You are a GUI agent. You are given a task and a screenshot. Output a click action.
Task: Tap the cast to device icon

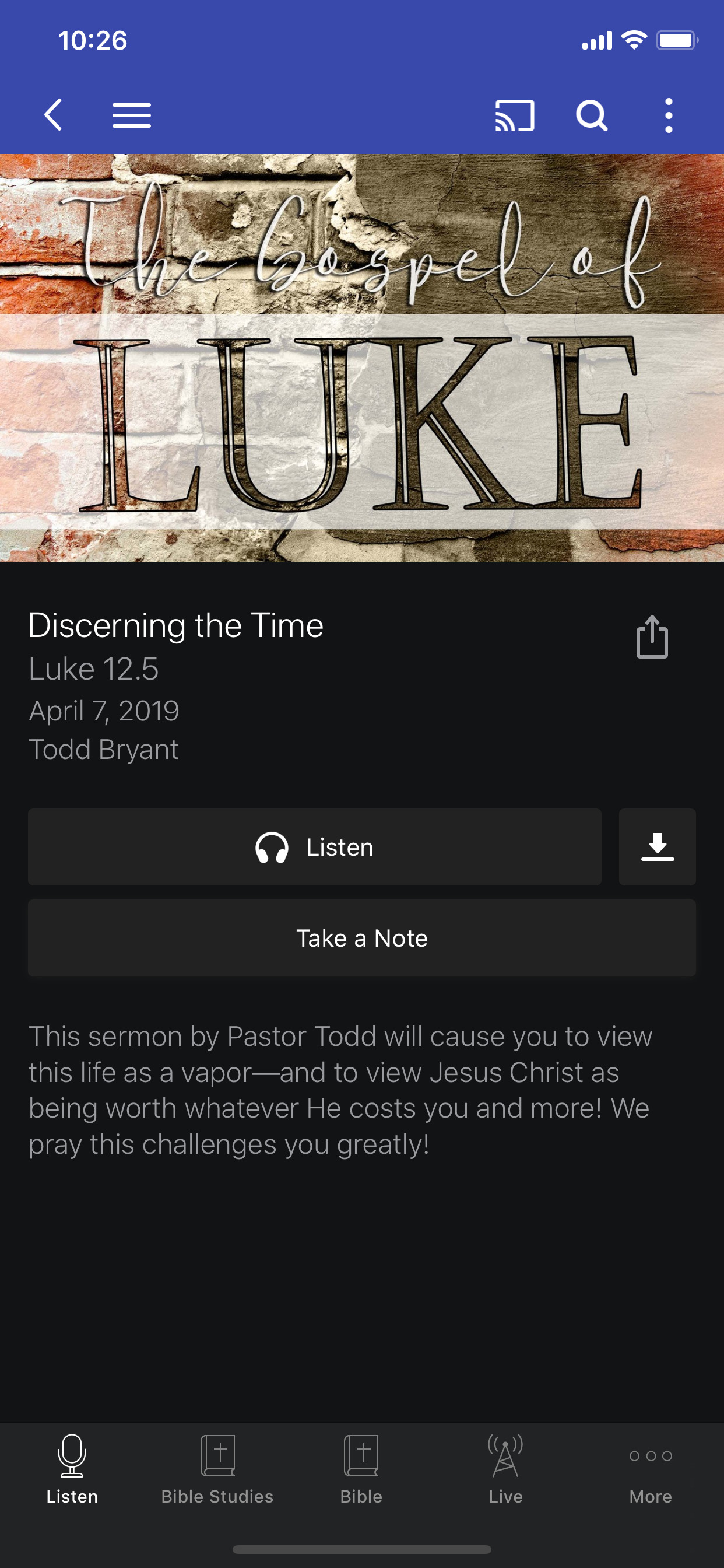[x=515, y=115]
